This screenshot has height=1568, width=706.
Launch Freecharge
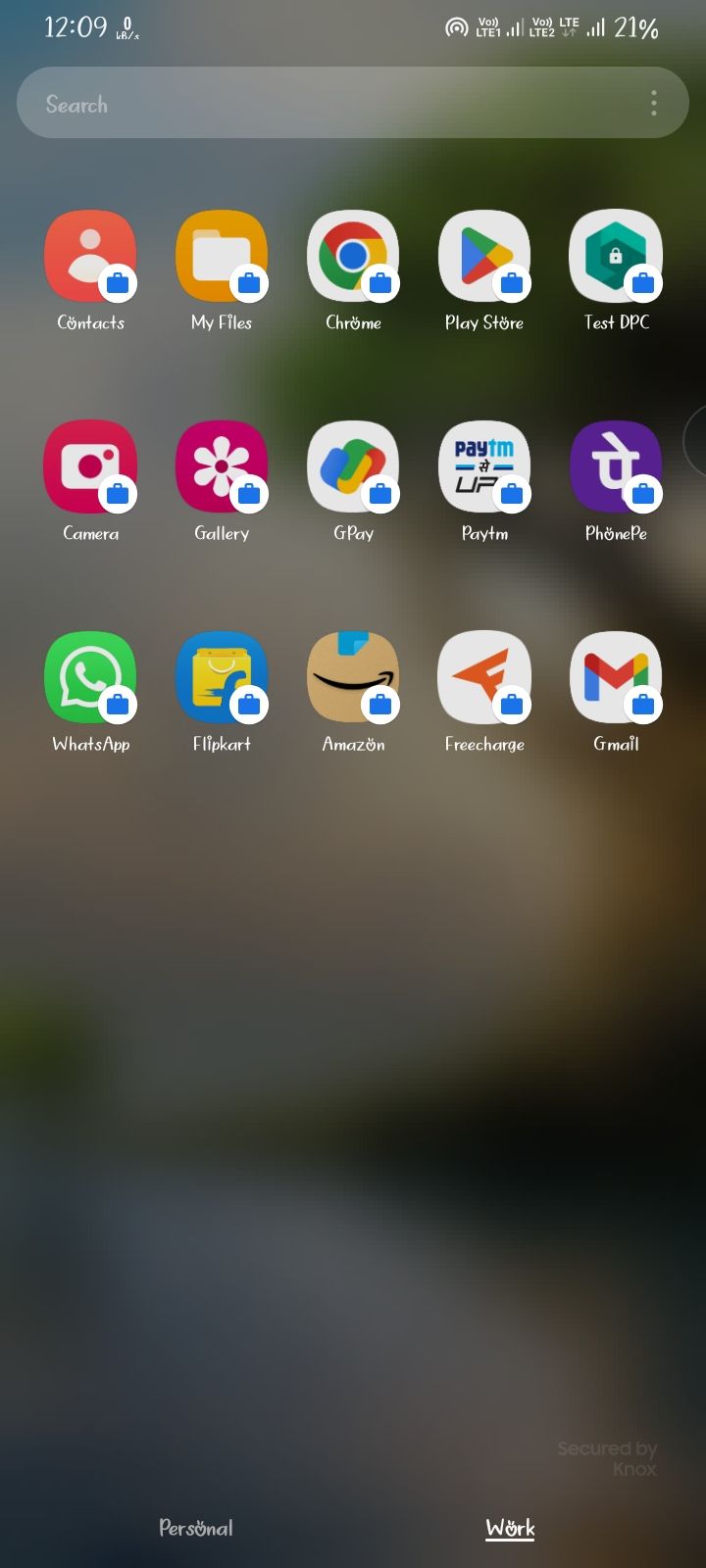point(484,678)
